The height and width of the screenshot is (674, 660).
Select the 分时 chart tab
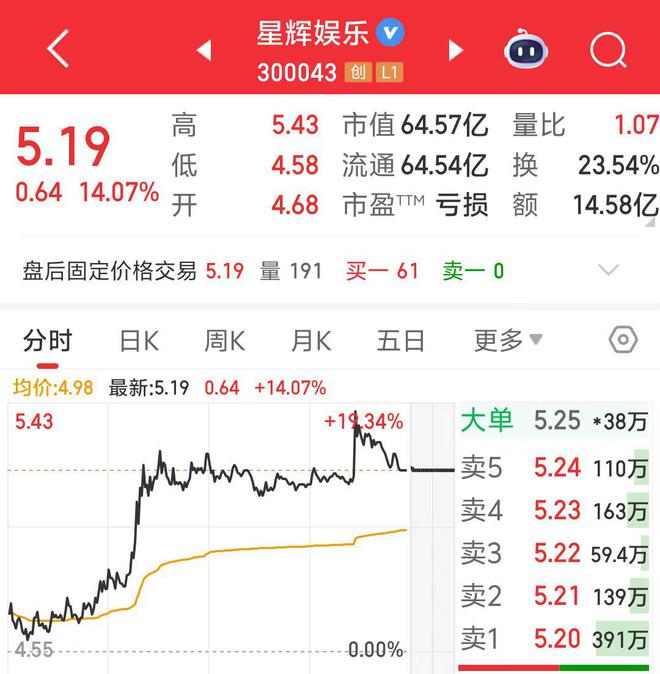point(48,341)
